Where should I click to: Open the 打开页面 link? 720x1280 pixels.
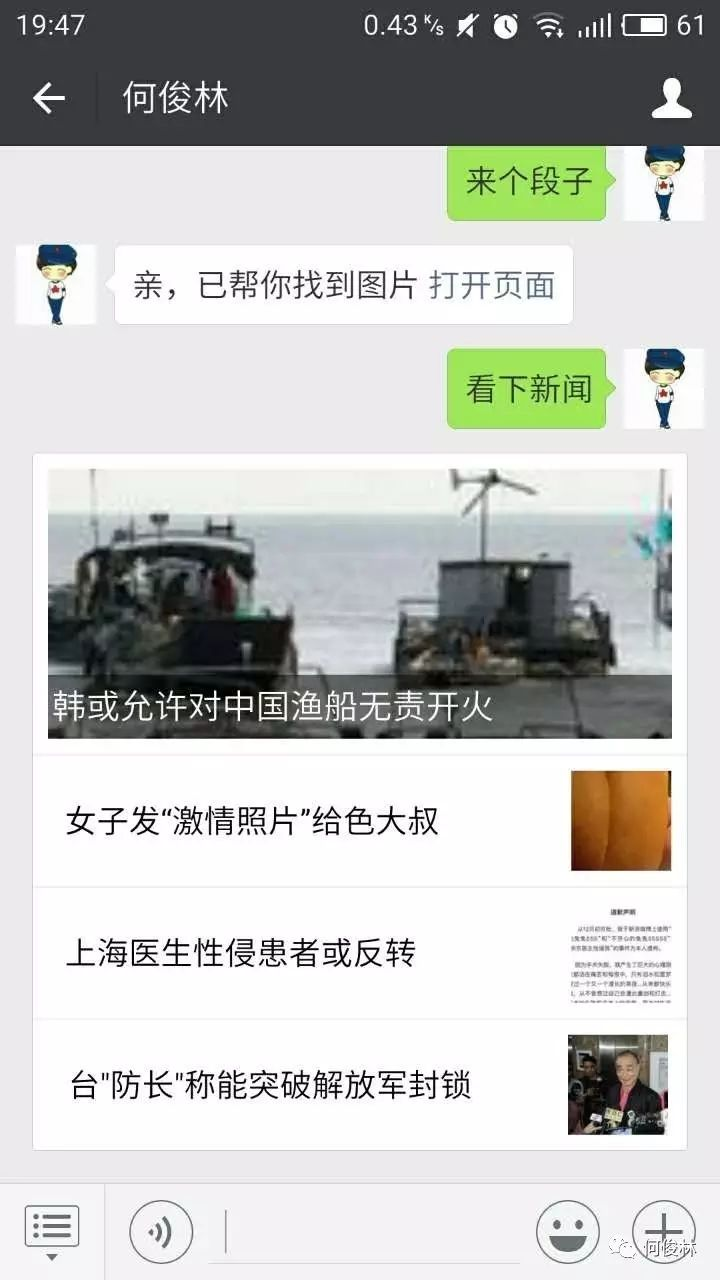tap(491, 285)
